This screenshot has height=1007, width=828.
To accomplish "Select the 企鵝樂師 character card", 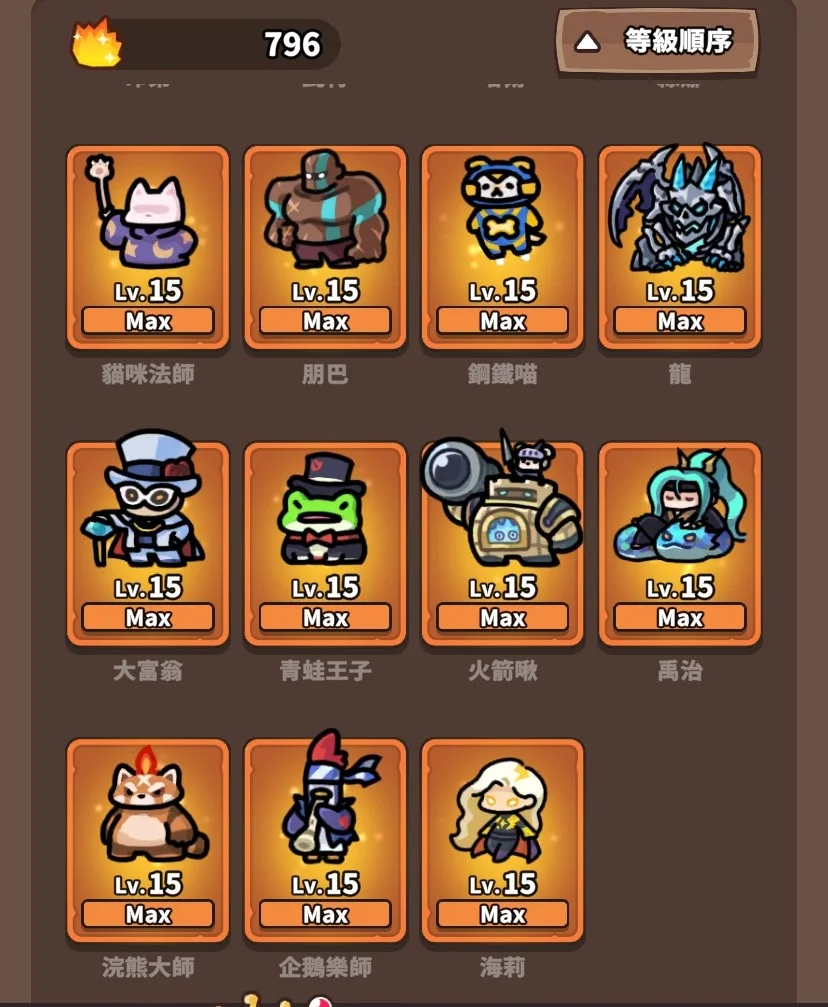I will click(325, 840).
